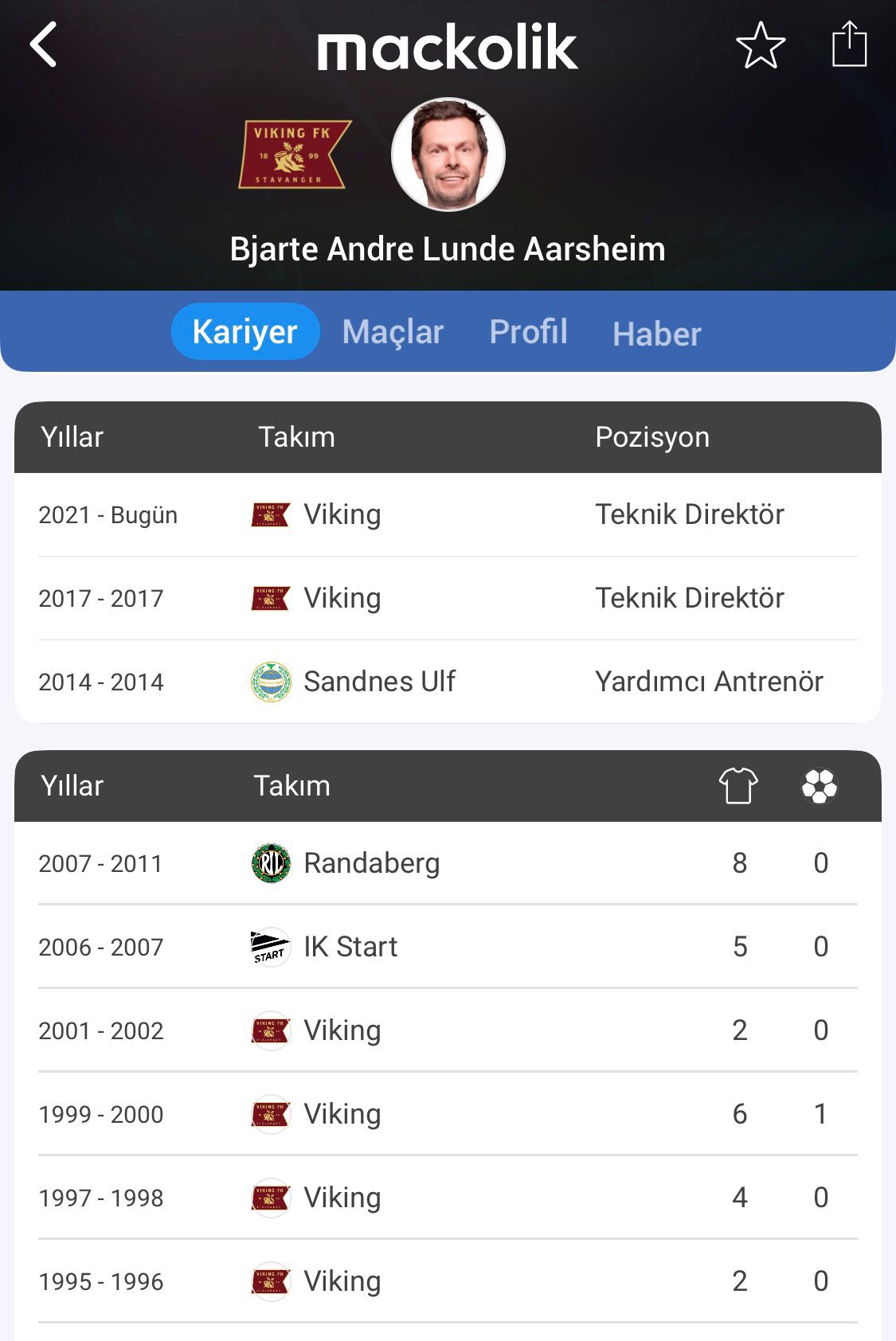Viewport: 896px width, 1341px height.
Task: Select the Kariyer tab
Action: coord(245,331)
